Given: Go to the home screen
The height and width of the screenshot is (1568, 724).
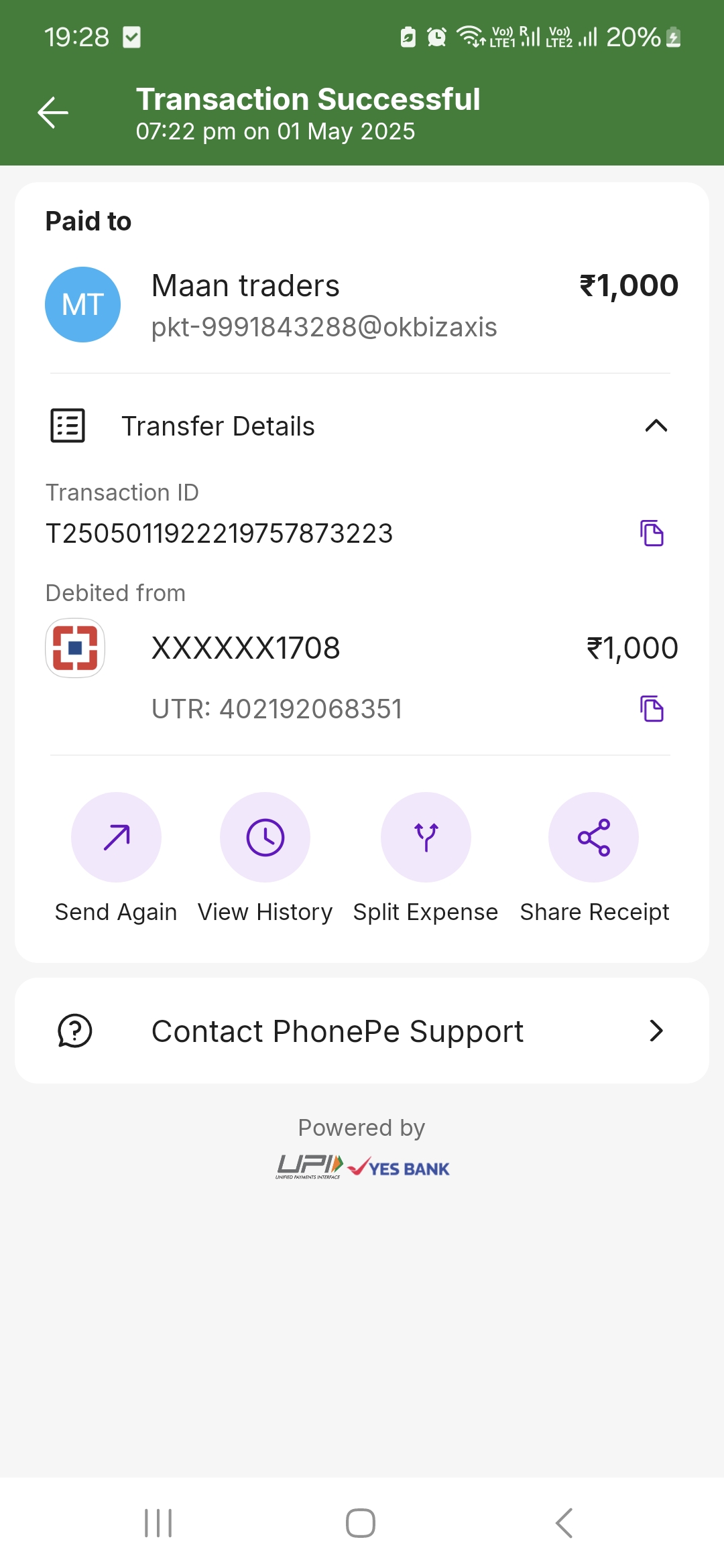Looking at the screenshot, I should coord(361,1523).
